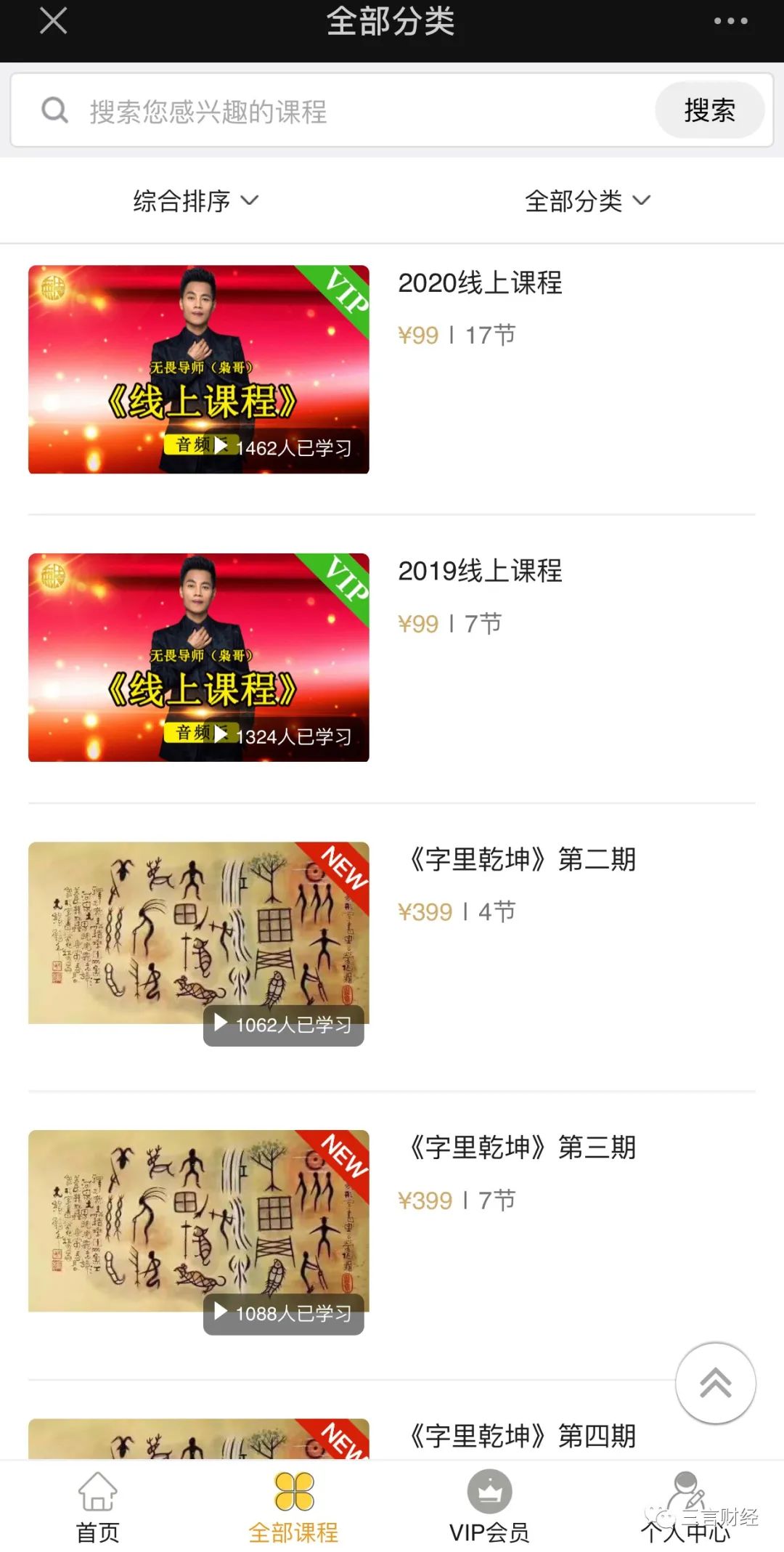
Task: Jump back to top with the arrow button
Action: [715, 1383]
